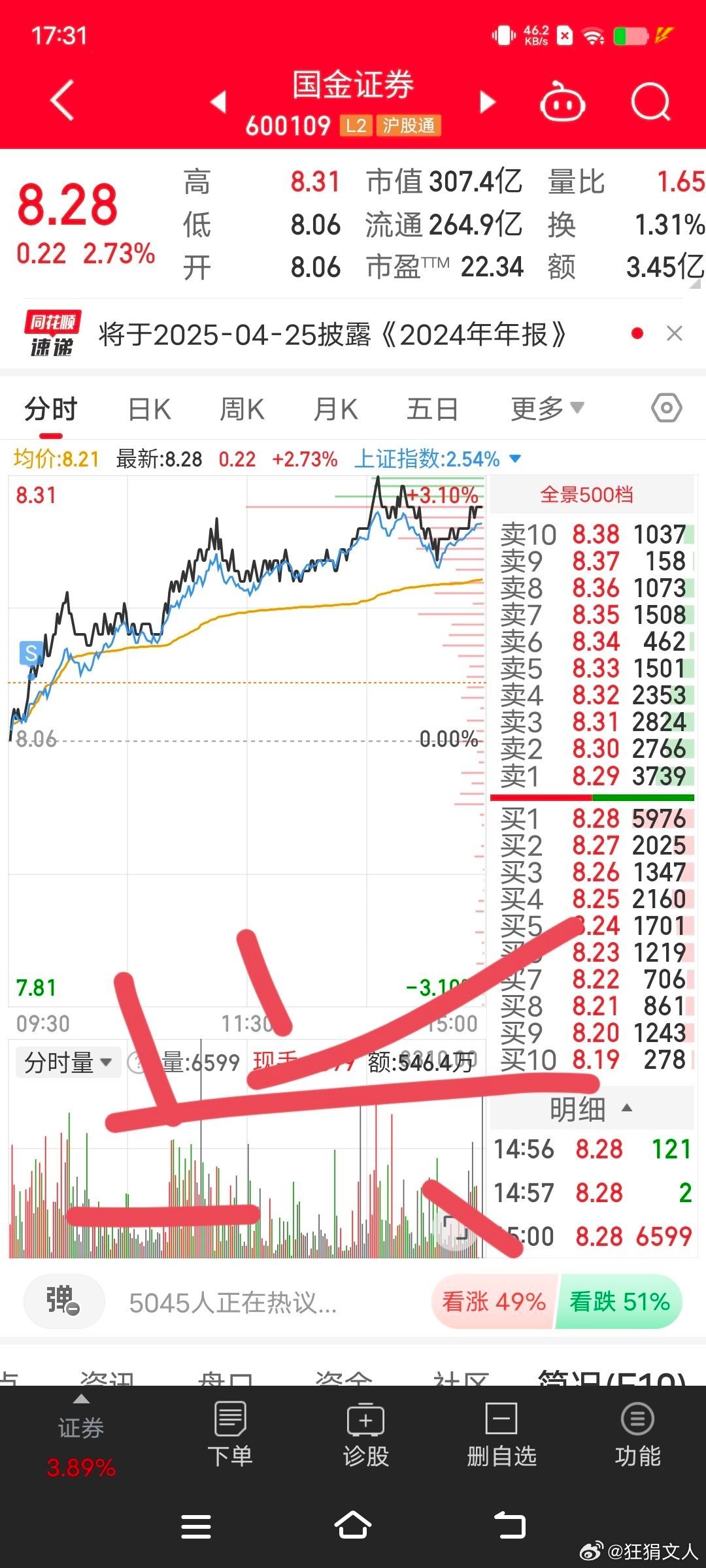Vote 看涨 on the stock
The width and height of the screenshot is (706, 1568).
pyautogui.click(x=494, y=1301)
